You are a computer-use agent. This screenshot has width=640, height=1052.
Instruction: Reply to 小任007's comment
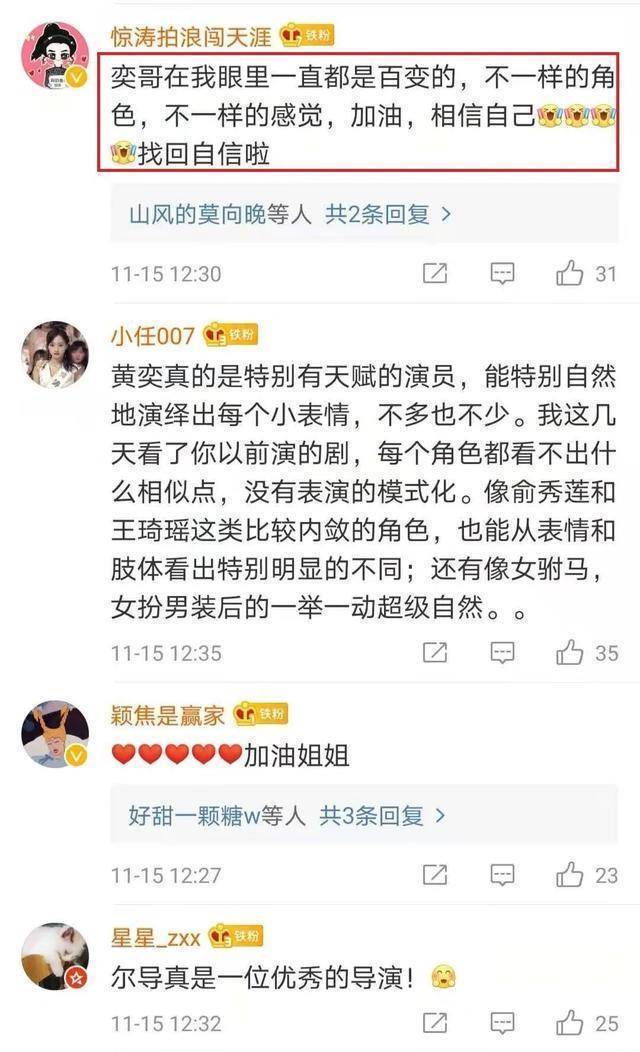(502, 653)
